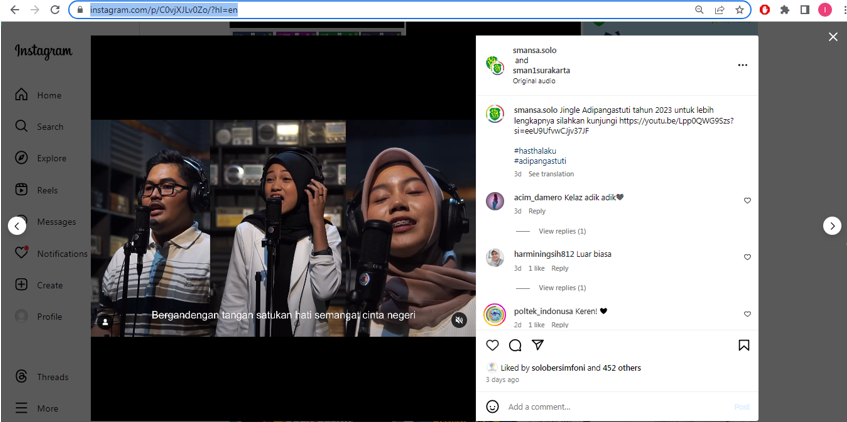847x422 pixels.
Task: Go to the next post arrow
Action: tap(832, 226)
